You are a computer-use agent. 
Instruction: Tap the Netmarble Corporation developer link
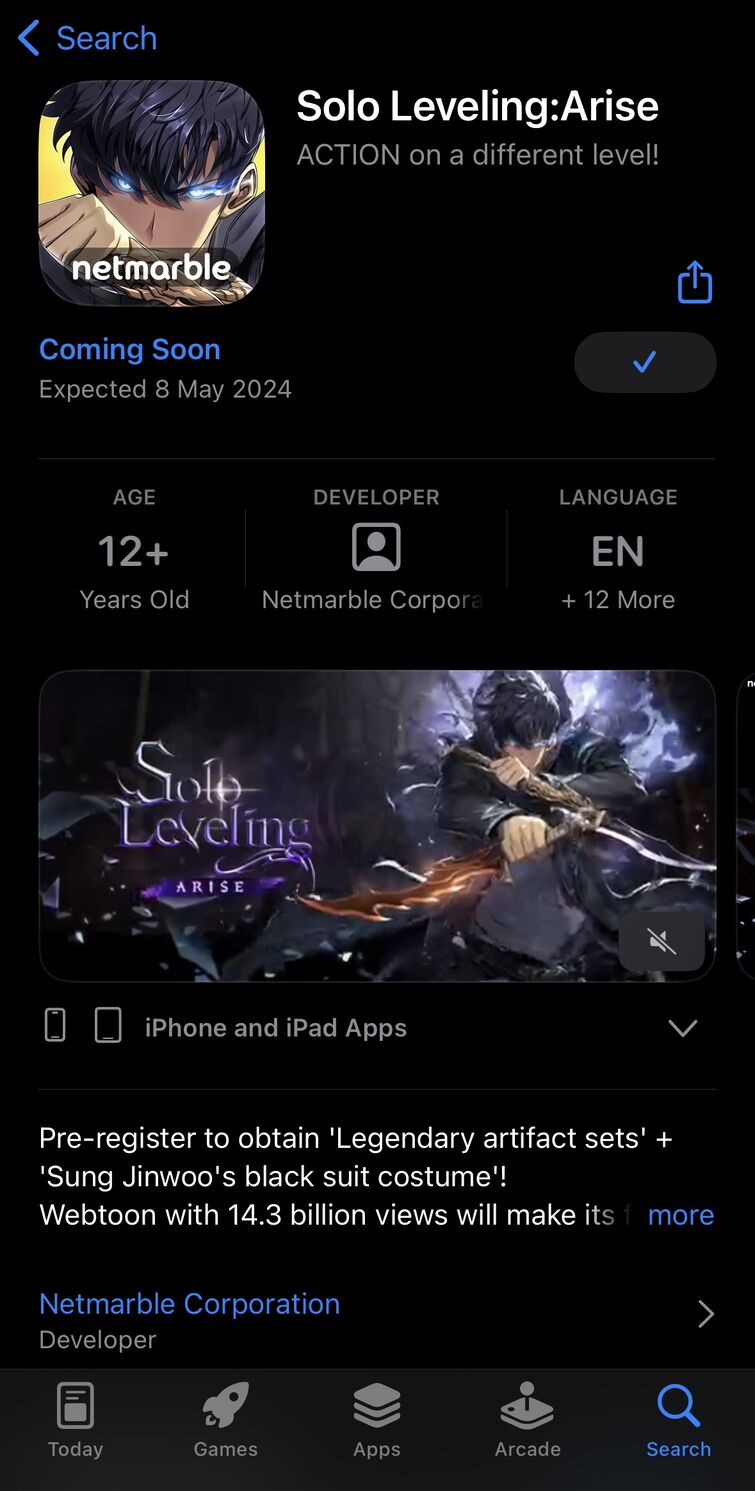(x=188, y=1303)
